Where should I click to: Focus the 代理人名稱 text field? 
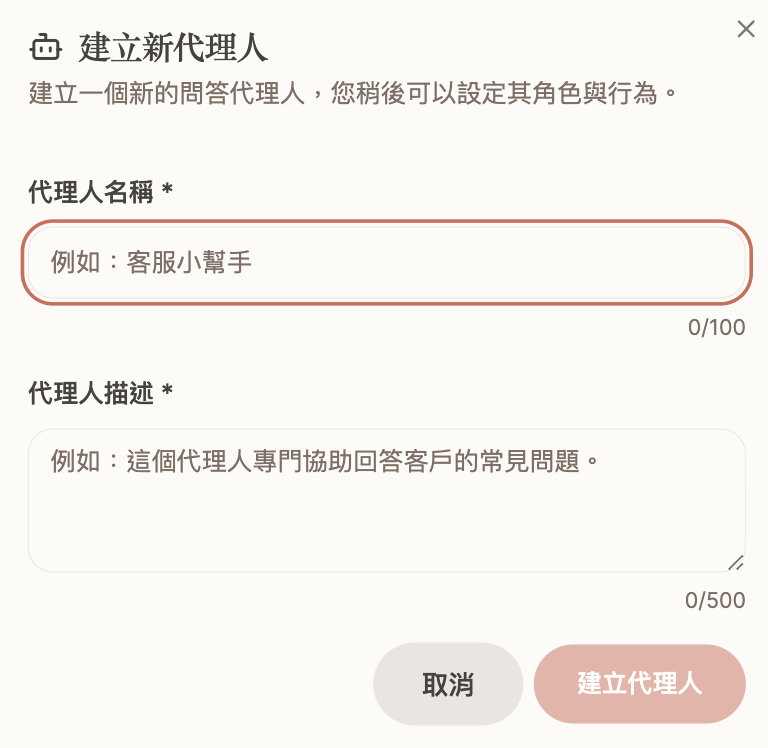pos(386,263)
